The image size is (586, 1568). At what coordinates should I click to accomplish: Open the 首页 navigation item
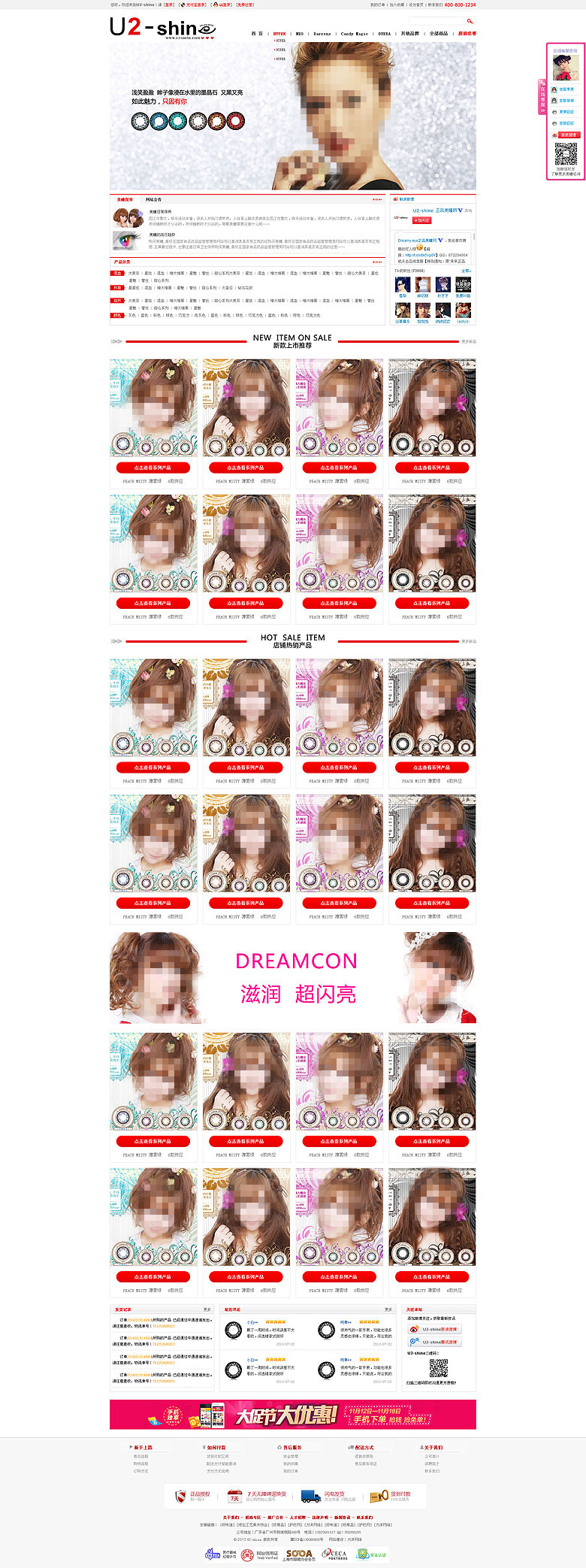(257, 34)
